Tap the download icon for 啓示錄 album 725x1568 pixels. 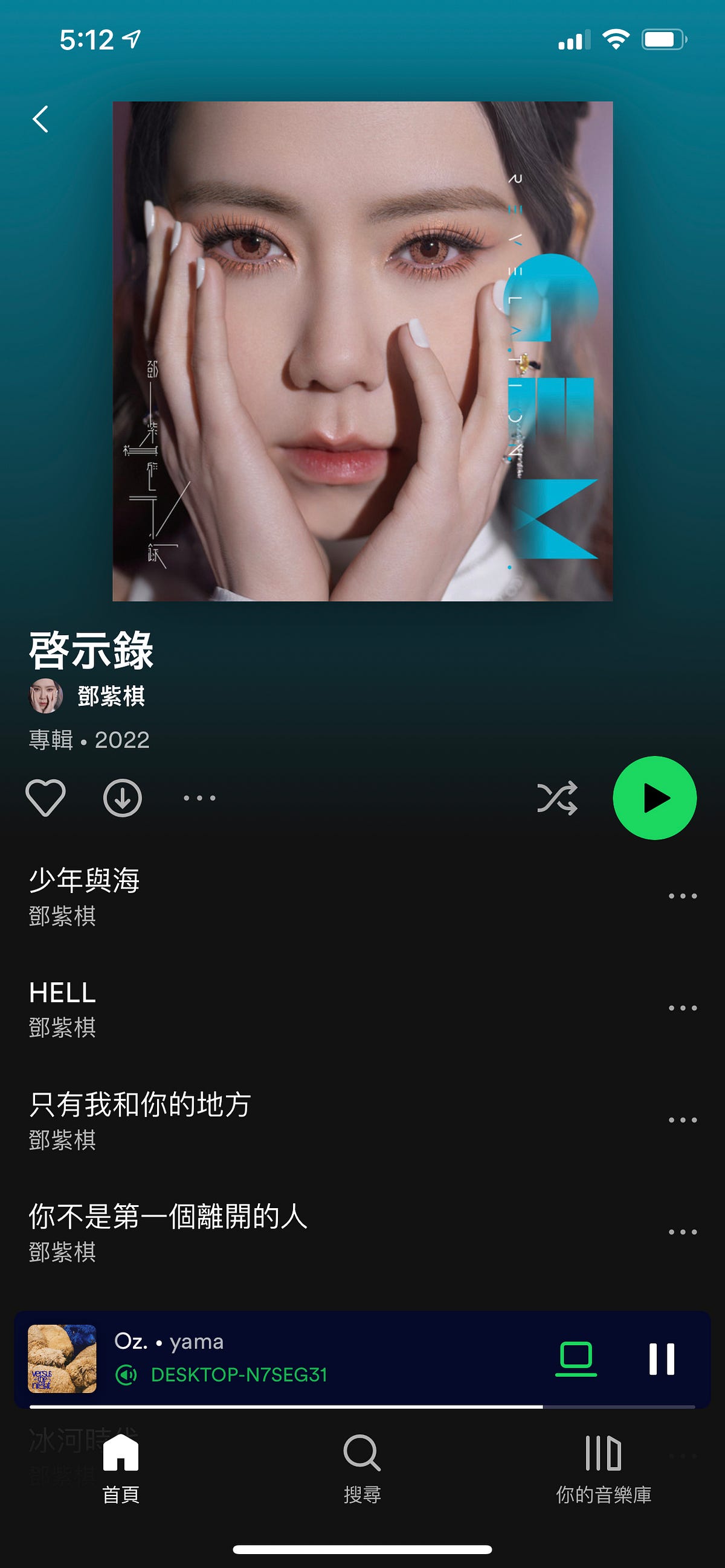click(121, 799)
